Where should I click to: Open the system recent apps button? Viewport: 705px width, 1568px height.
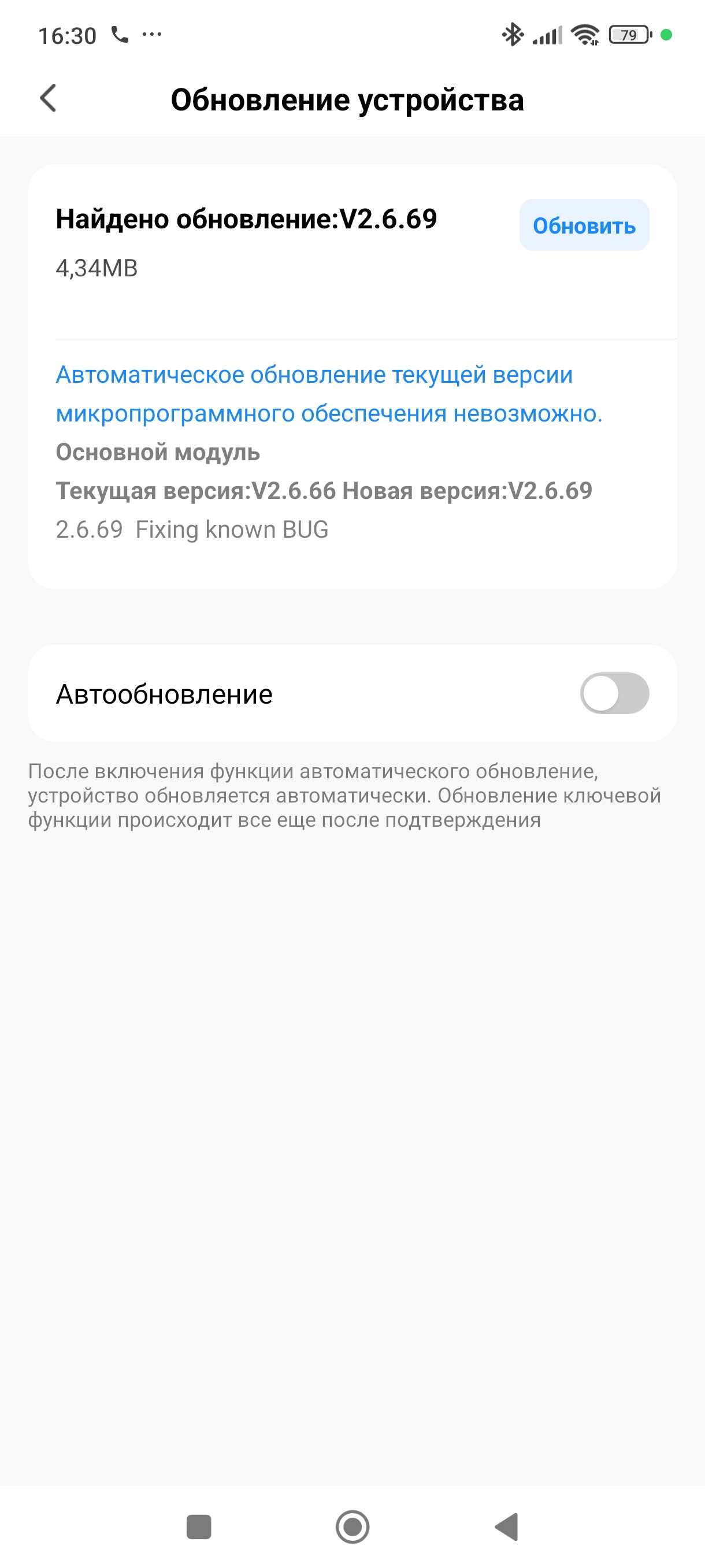pyautogui.click(x=198, y=1526)
